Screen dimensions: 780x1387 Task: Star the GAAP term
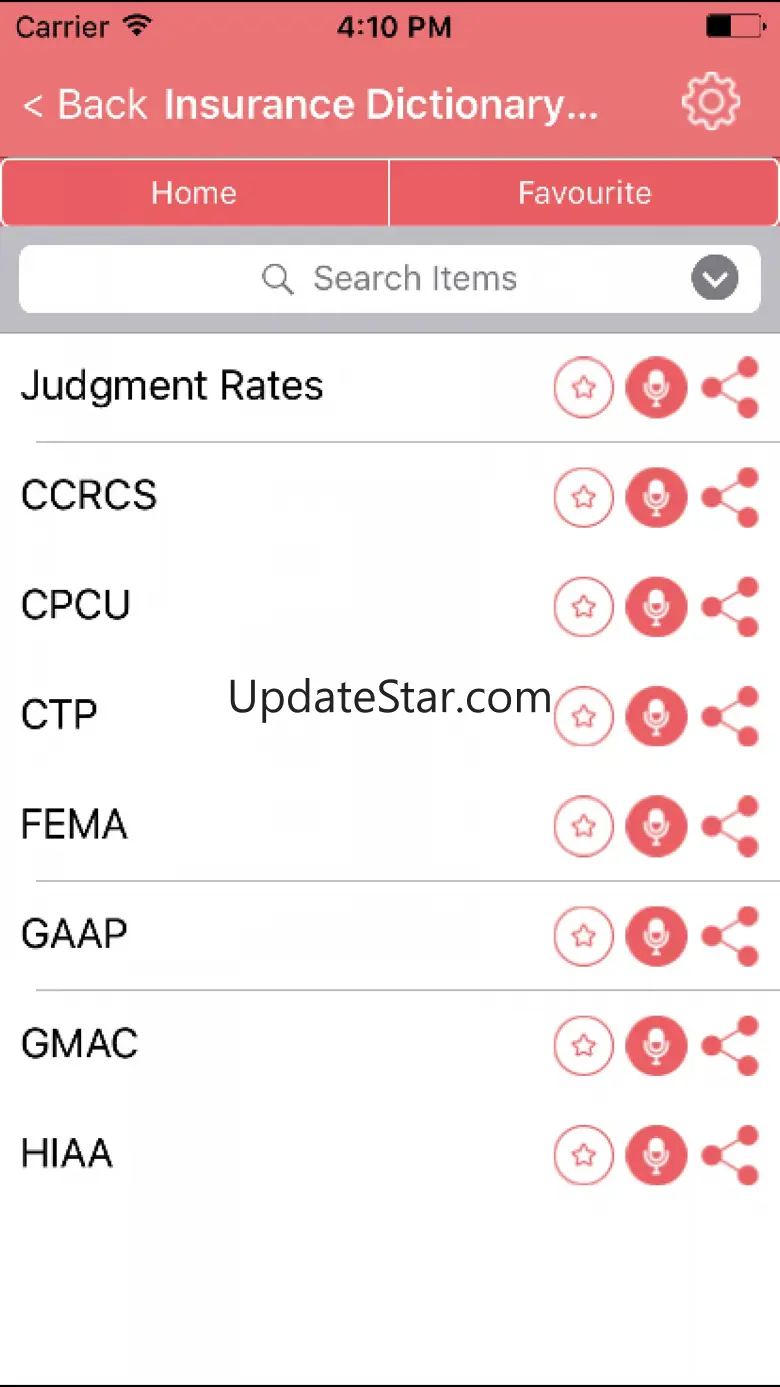(x=584, y=936)
